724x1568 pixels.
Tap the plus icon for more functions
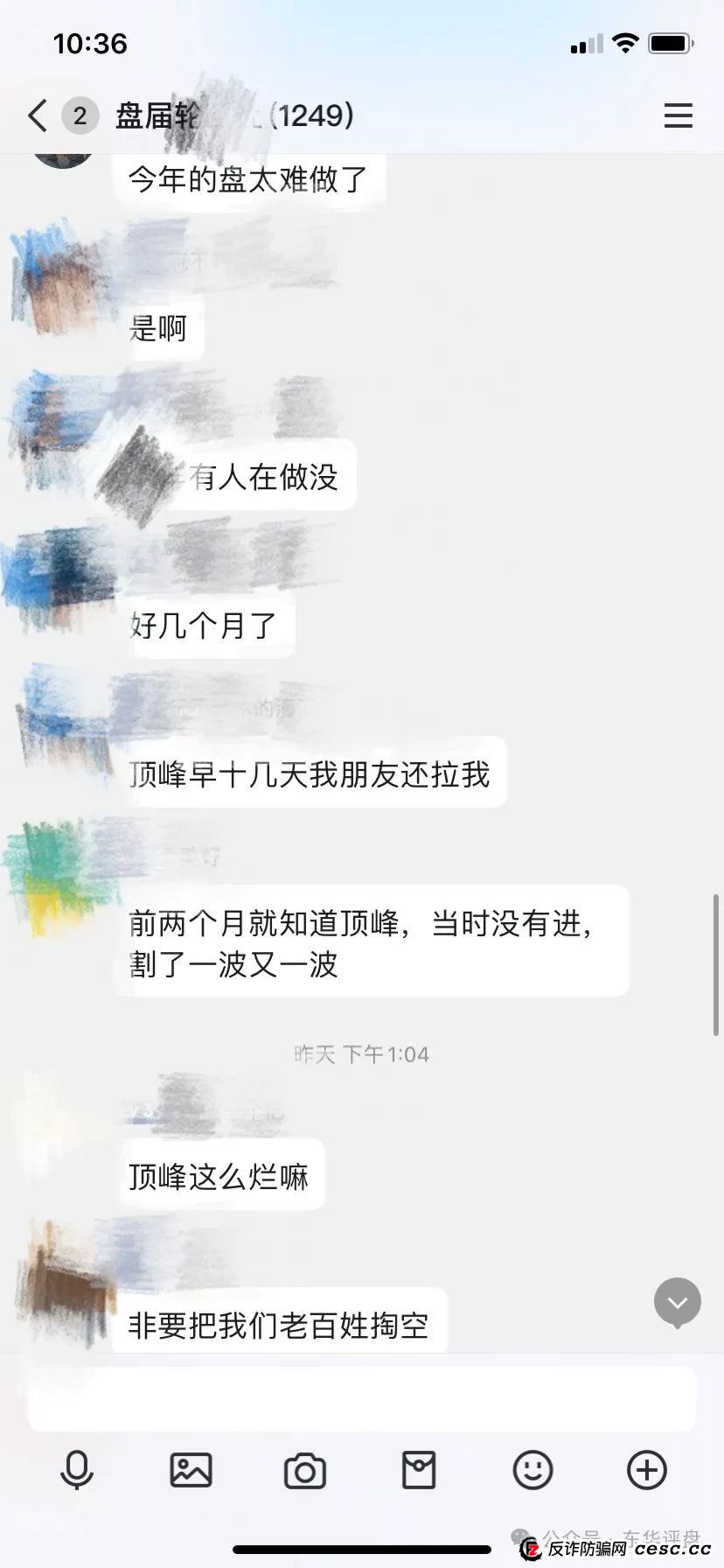click(646, 1471)
